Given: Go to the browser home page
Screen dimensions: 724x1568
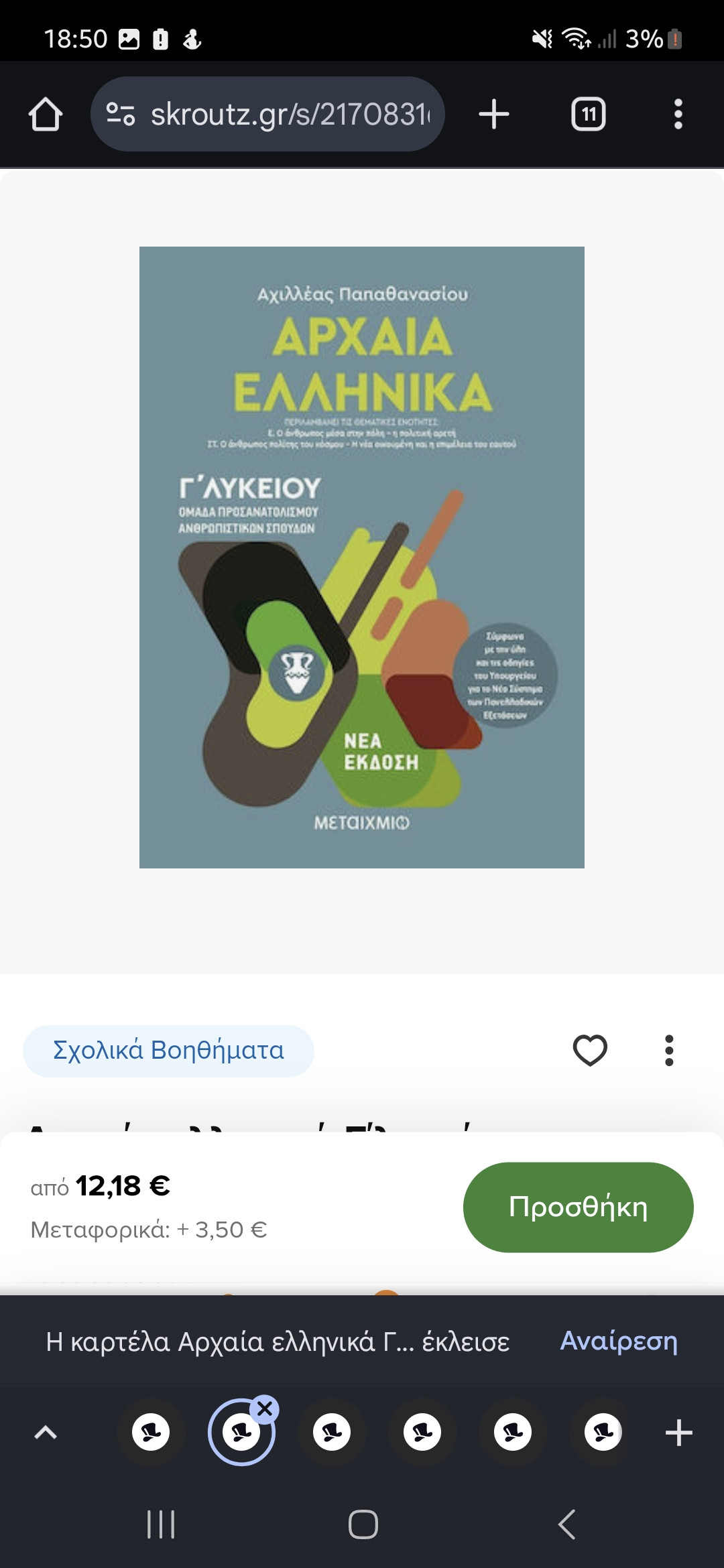Looking at the screenshot, I should coord(46,114).
